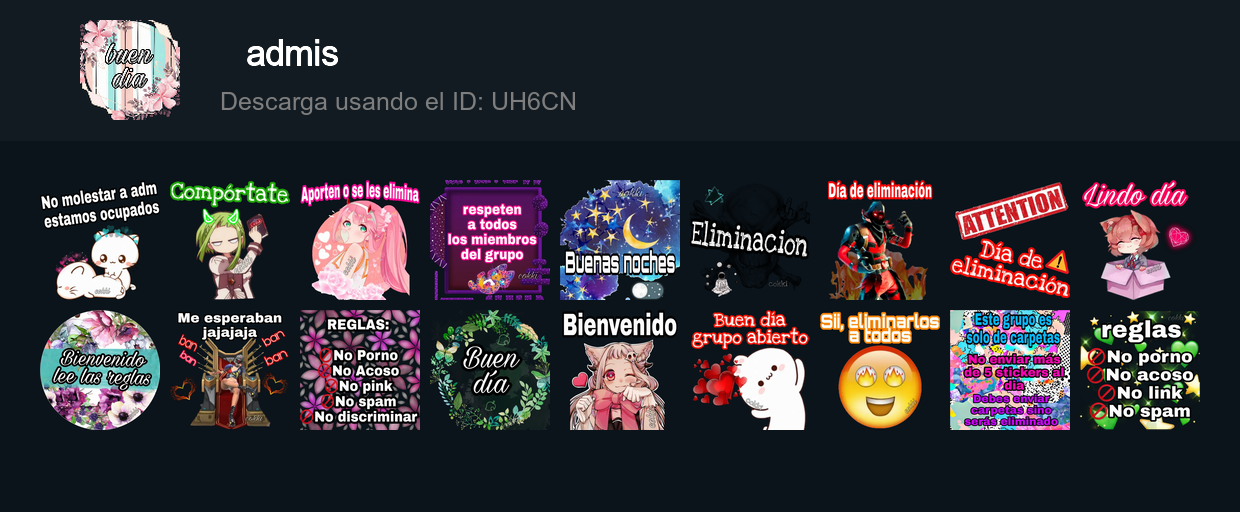Open the 'Este grupo es solo de carpetas' sticker
The image size is (1240, 512).
[x=1010, y=370]
